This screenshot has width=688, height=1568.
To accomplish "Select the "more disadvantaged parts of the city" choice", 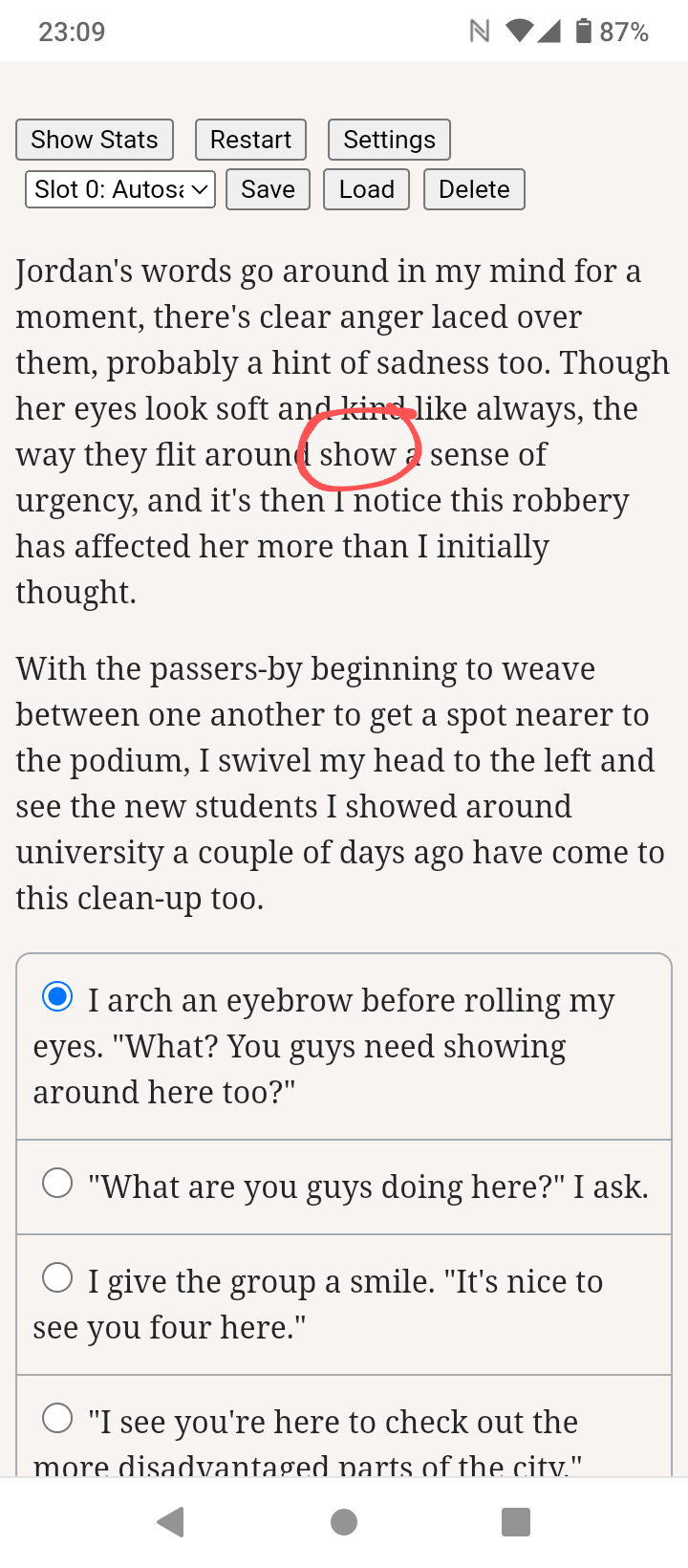I will click(x=344, y=1427).
